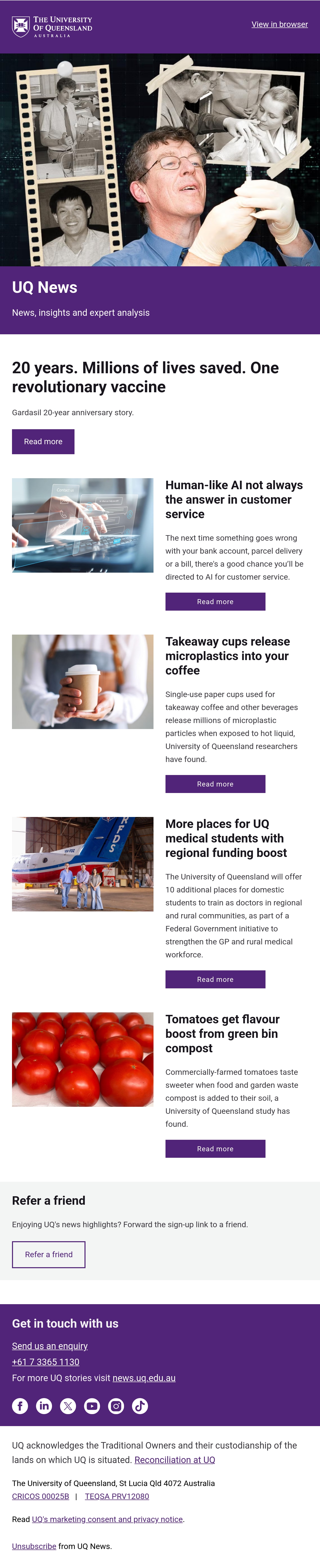The image size is (320, 1568).
Task: Read more on human-like AI customer service
Action: click(x=215, y=601)
